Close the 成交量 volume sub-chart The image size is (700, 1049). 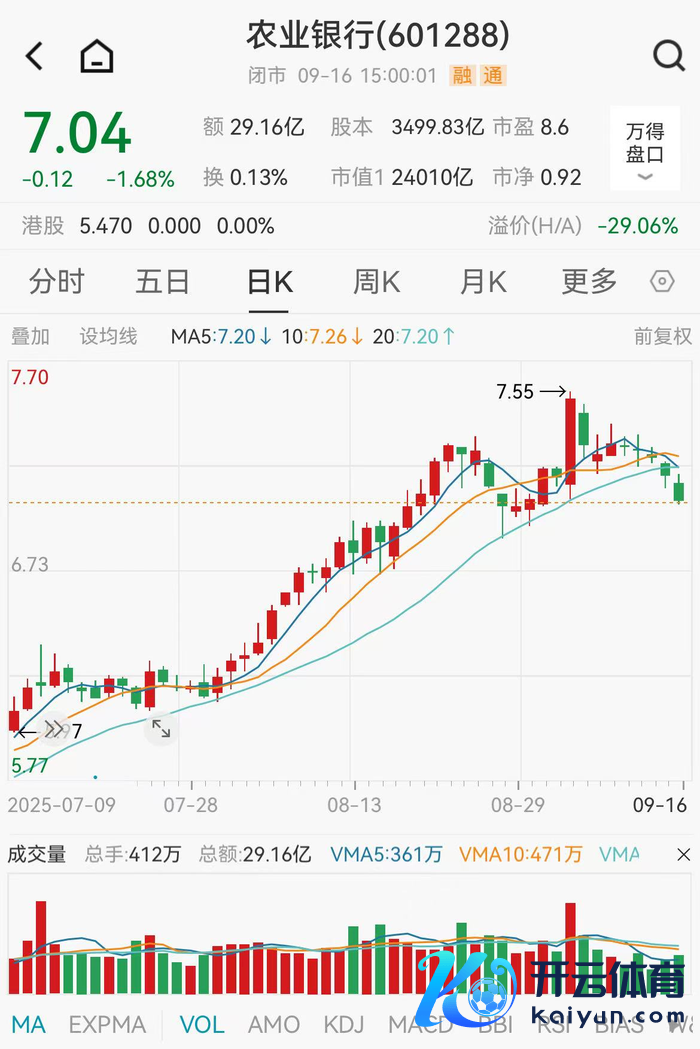683,855
